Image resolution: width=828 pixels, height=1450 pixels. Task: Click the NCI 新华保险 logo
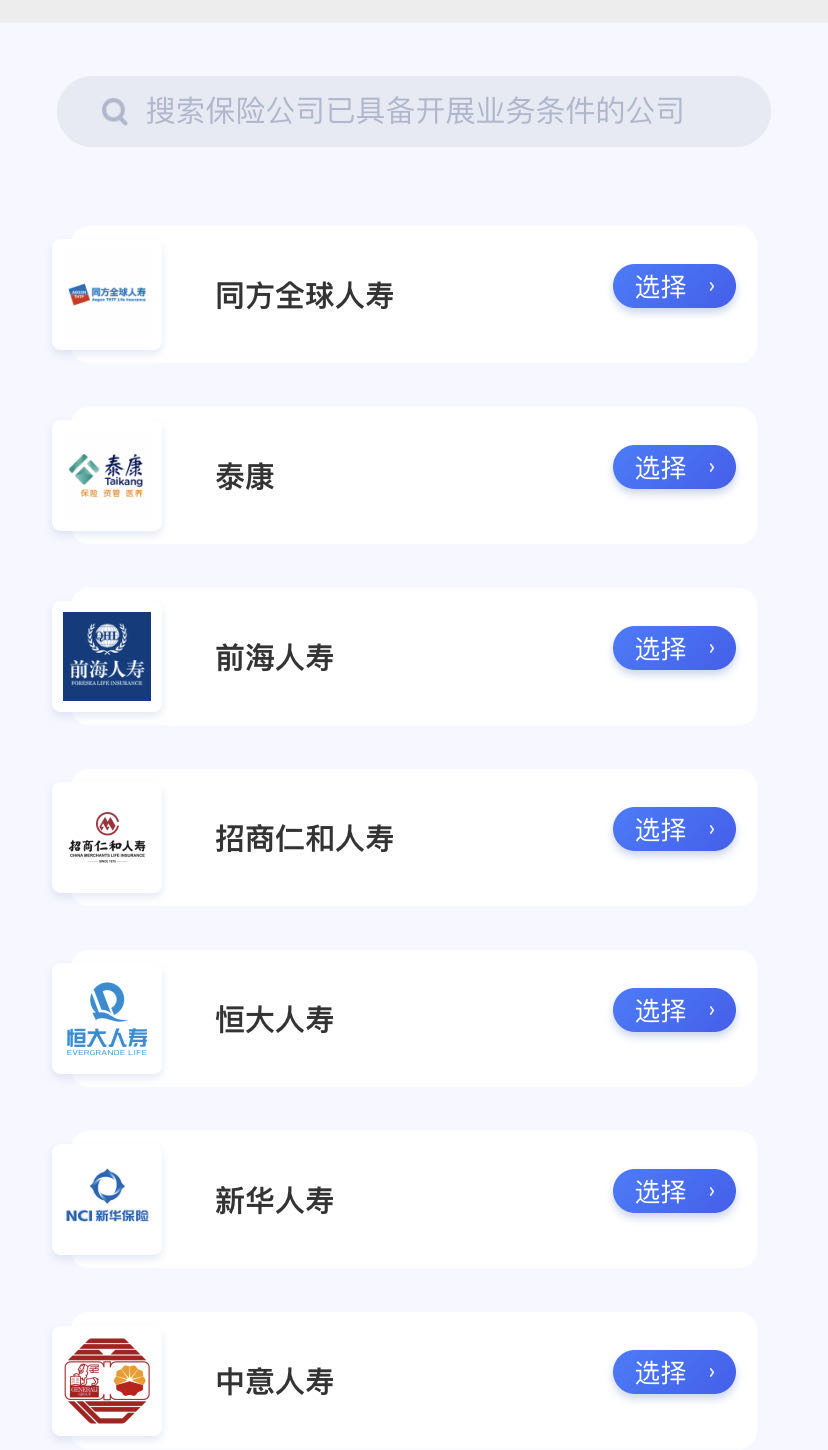pos(107,1199)
